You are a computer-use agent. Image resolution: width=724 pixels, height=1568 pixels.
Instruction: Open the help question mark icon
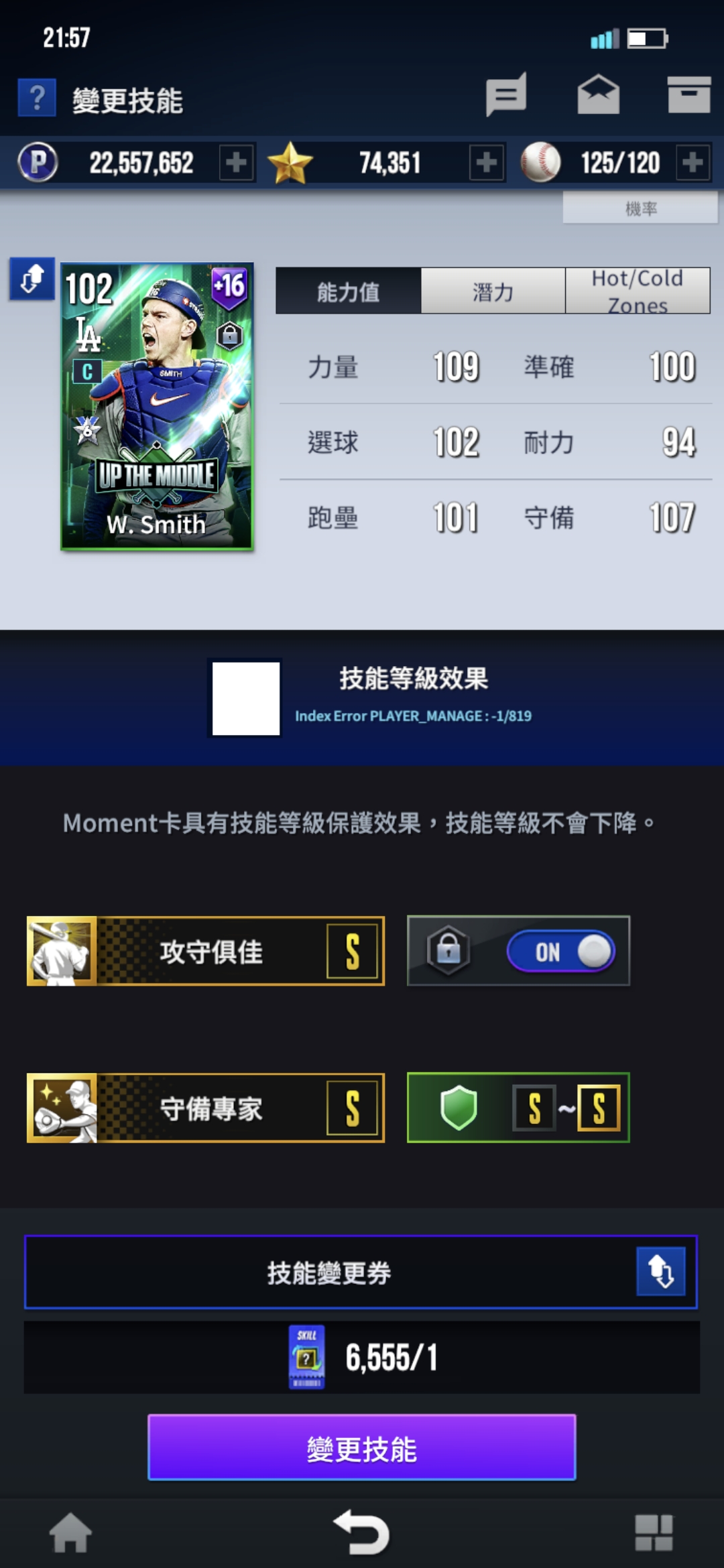click(x=37, y=99)
